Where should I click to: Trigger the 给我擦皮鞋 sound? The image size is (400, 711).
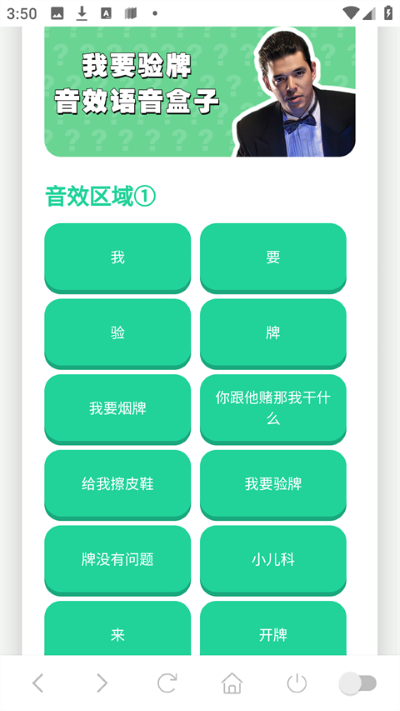117,484
